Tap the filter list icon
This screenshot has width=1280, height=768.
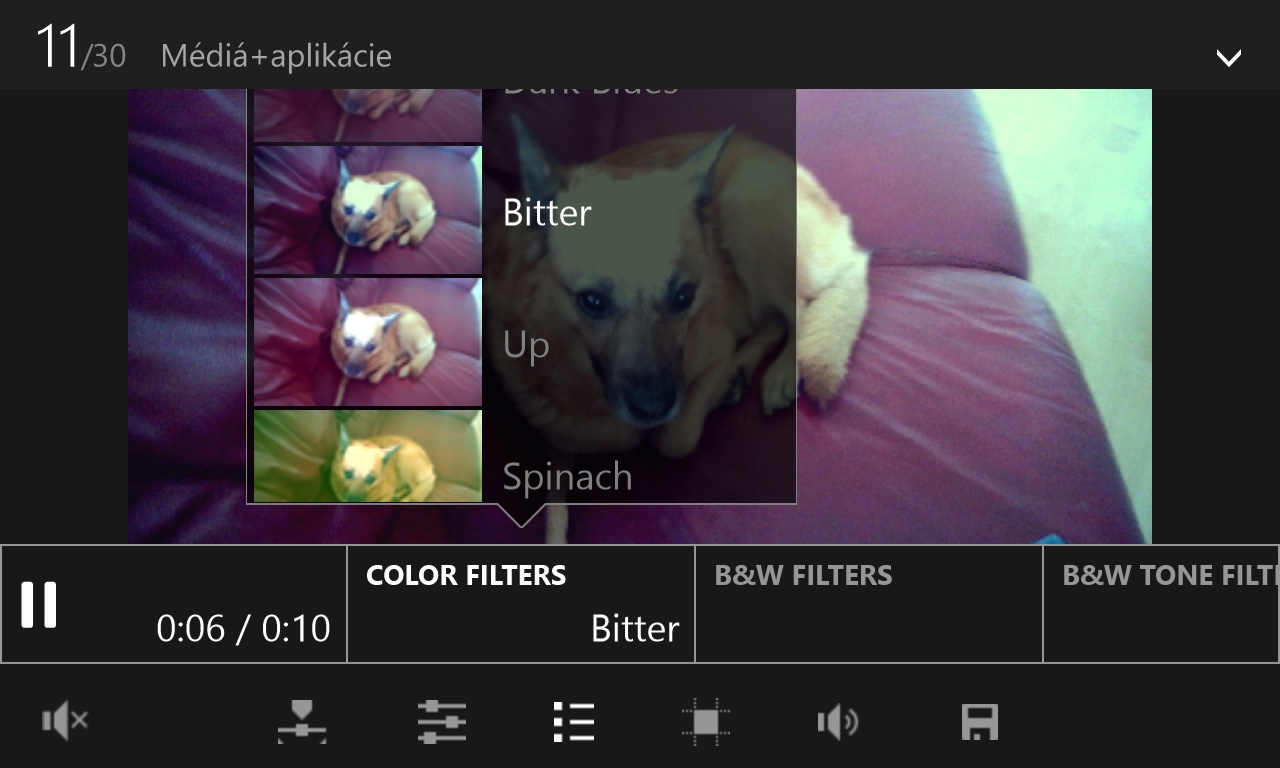pyautogui.click(x=574, y=721)
